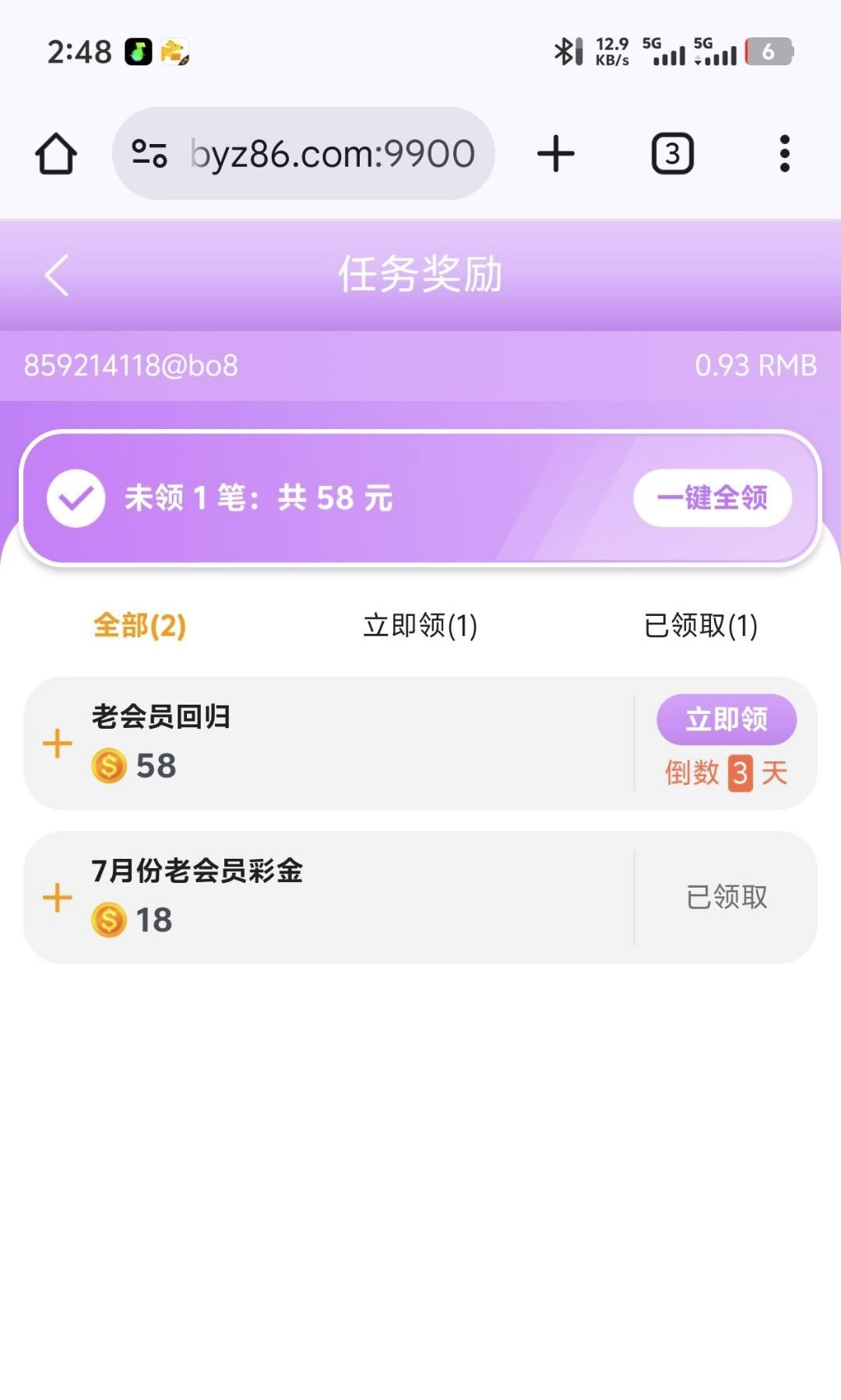Open the tab switcher showing 3 tabs
Viewport: 841px width, 1400px height.
(x=673, y=153)
